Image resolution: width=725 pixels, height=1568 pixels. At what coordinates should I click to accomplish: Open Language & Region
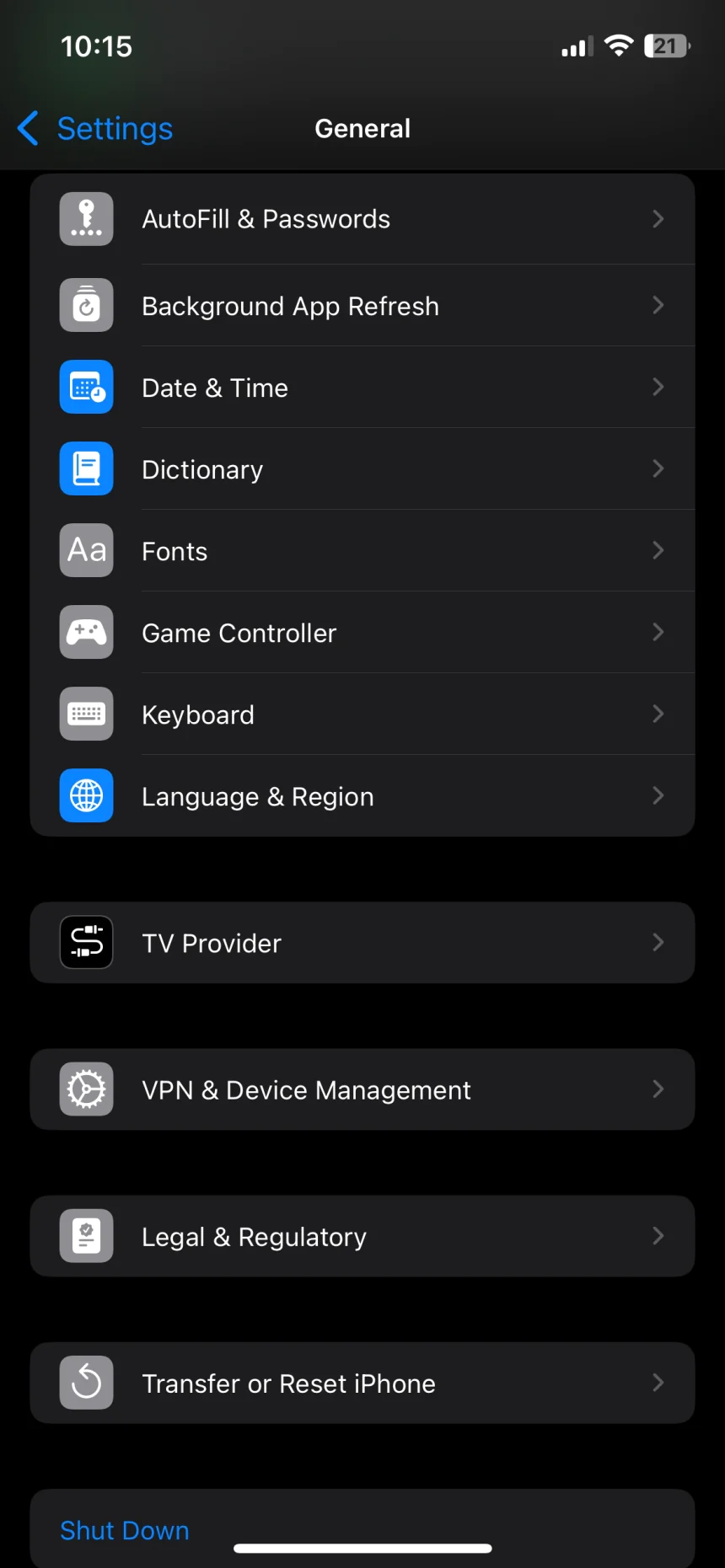pyautogui.click(x=362, y=796)
